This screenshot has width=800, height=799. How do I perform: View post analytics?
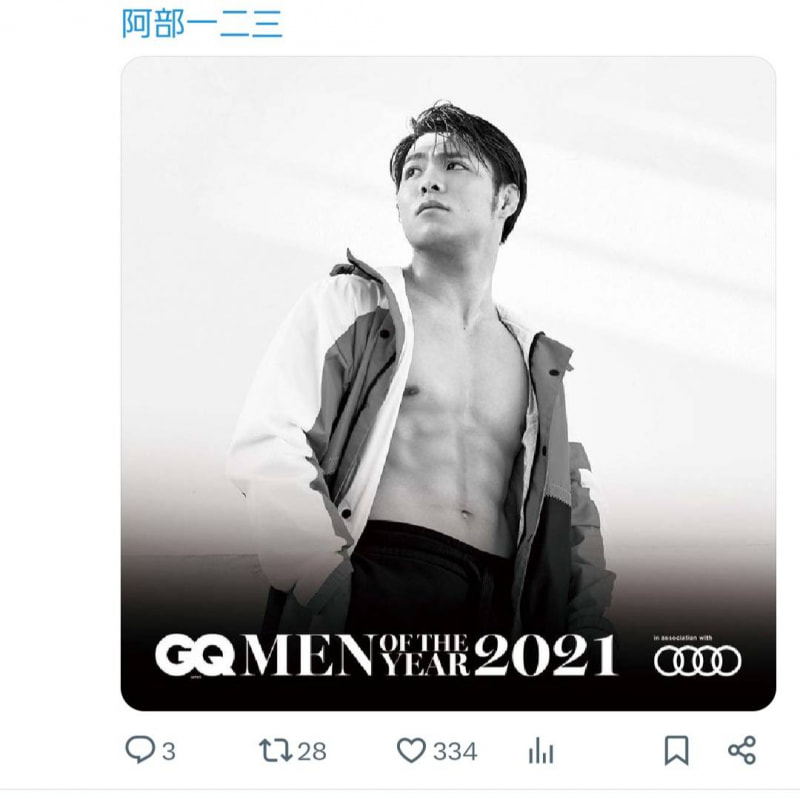(x=541, y=750)
